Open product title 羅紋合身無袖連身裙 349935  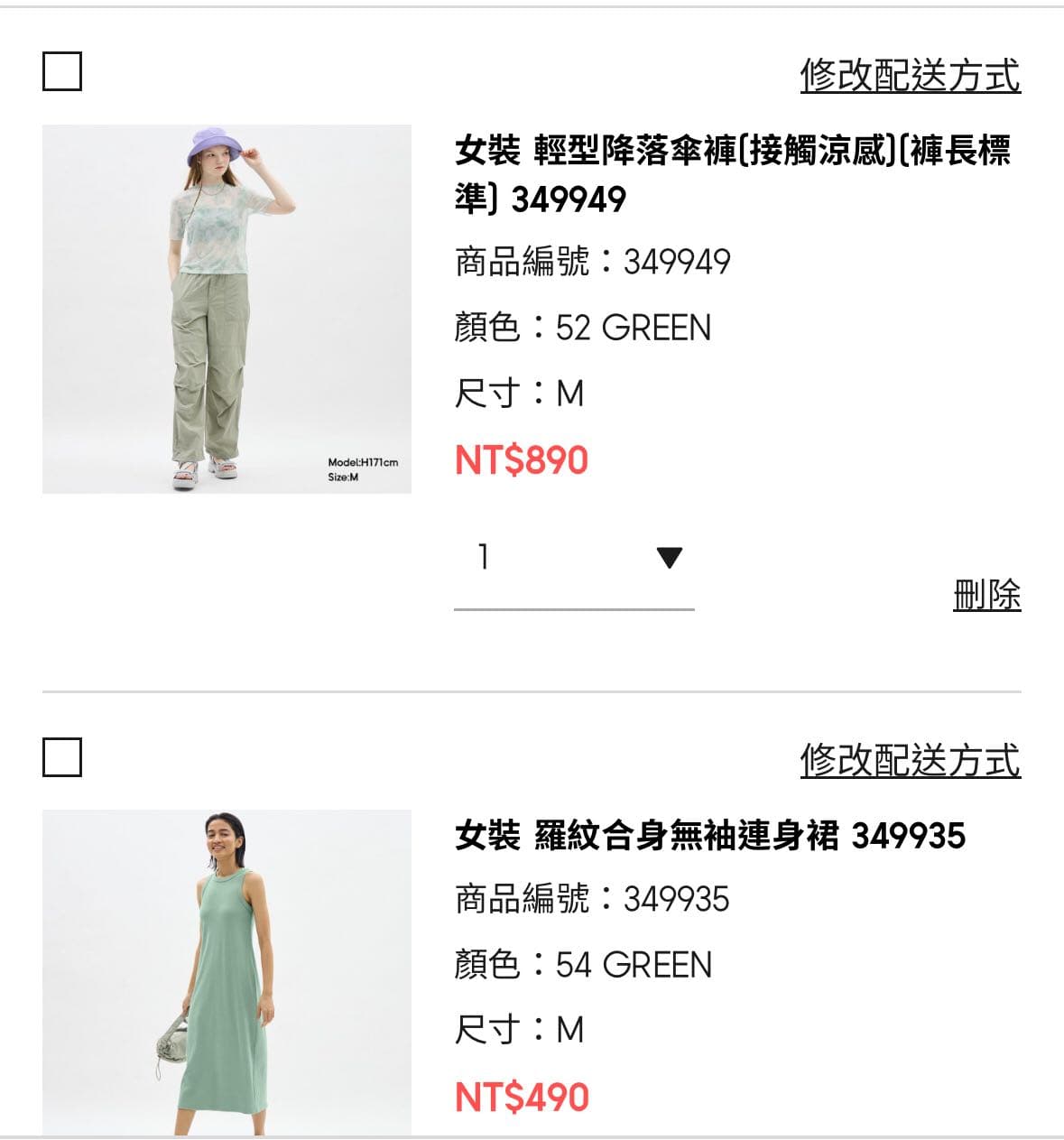(x=709, y=836)
